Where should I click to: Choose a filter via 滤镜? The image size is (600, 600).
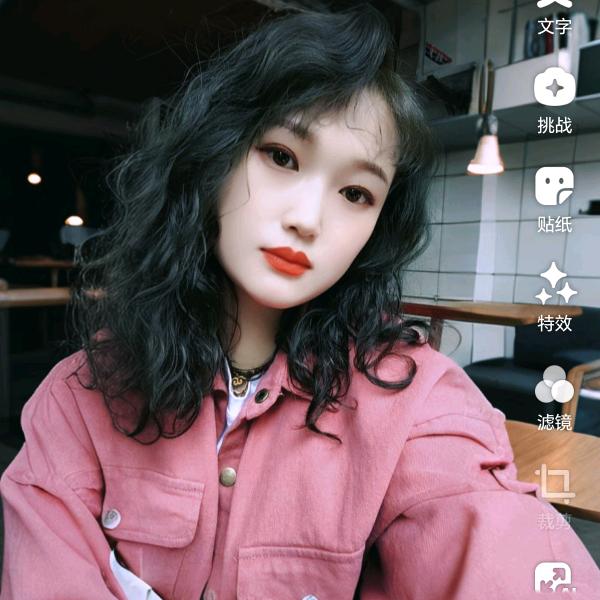[x=554, y=396]
